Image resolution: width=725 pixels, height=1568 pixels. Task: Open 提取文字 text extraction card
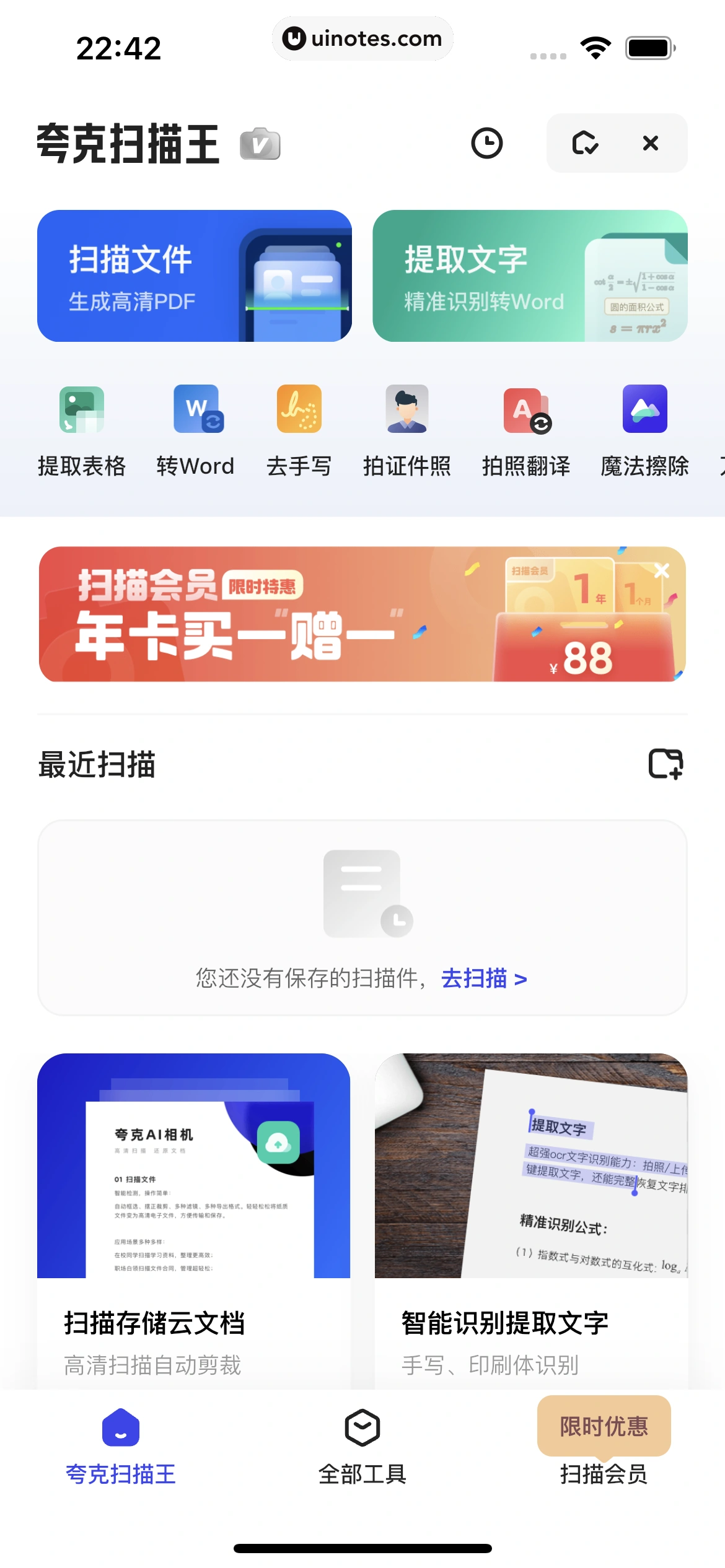tap(530, 276)
